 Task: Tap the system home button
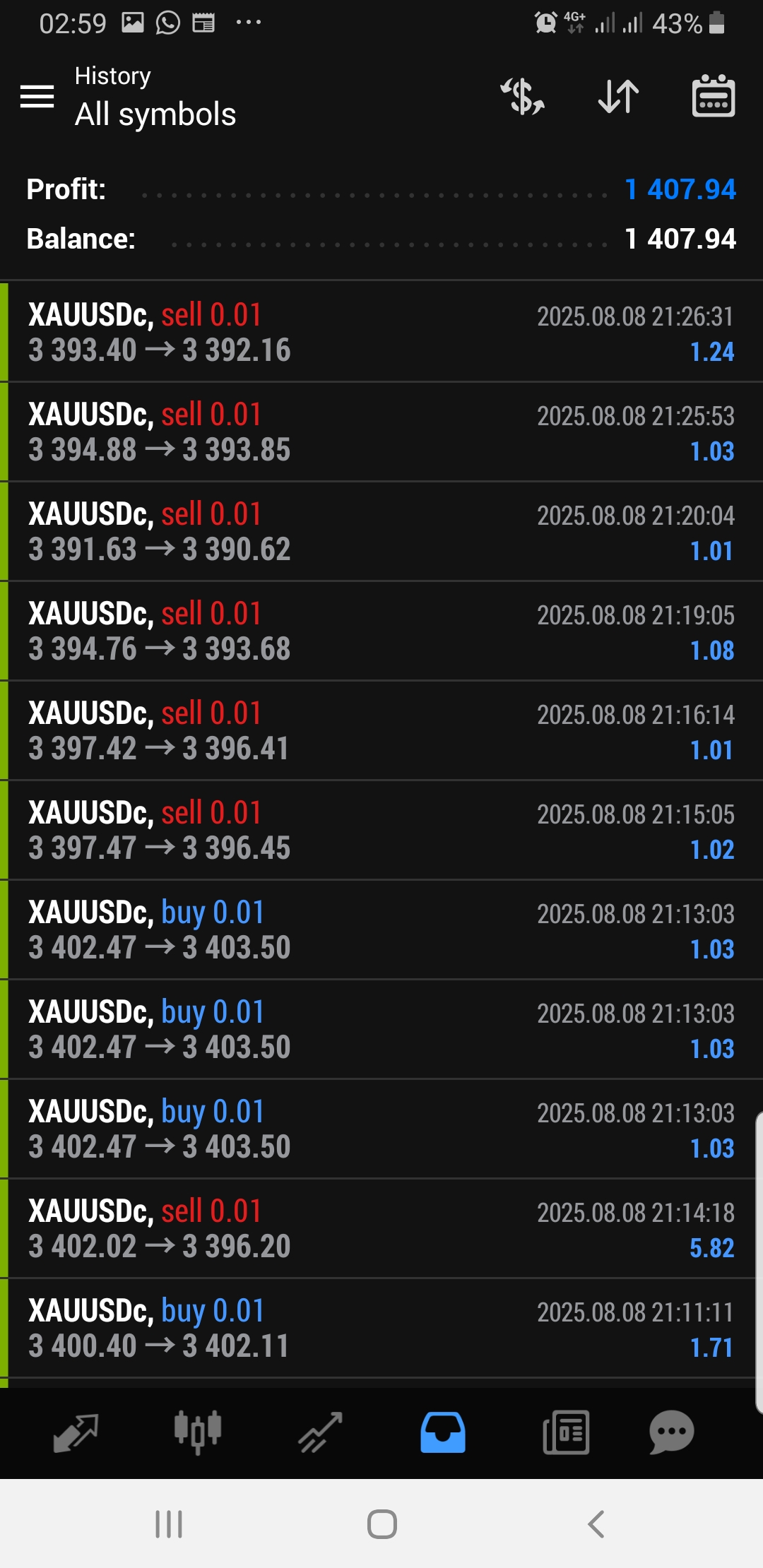[381, 1524]
